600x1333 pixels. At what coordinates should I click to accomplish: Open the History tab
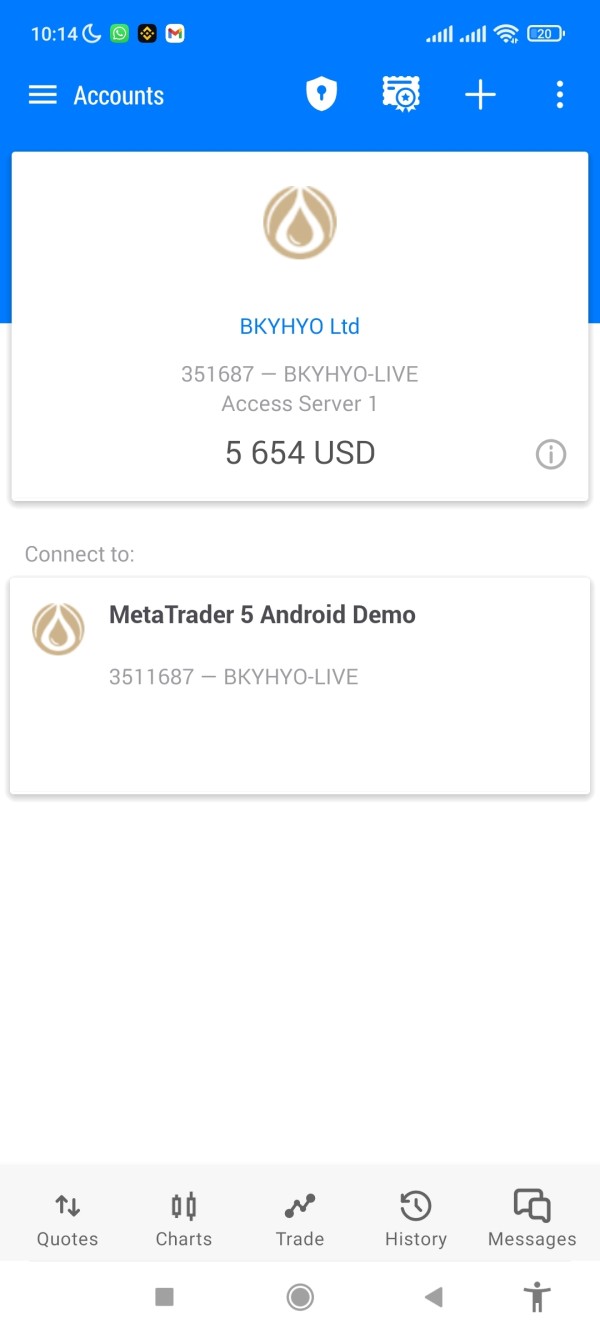pyautogui.click(x=416, y=1221)
